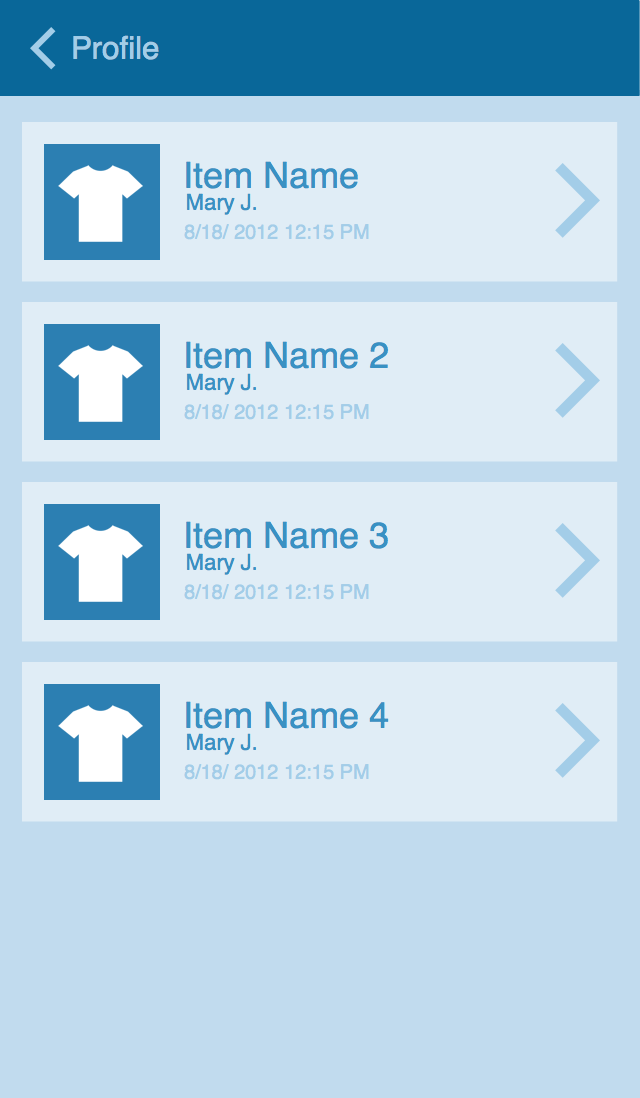
Task: Open the Item Name 2 row
Action: pyautogui.click(x=319, y=382)
